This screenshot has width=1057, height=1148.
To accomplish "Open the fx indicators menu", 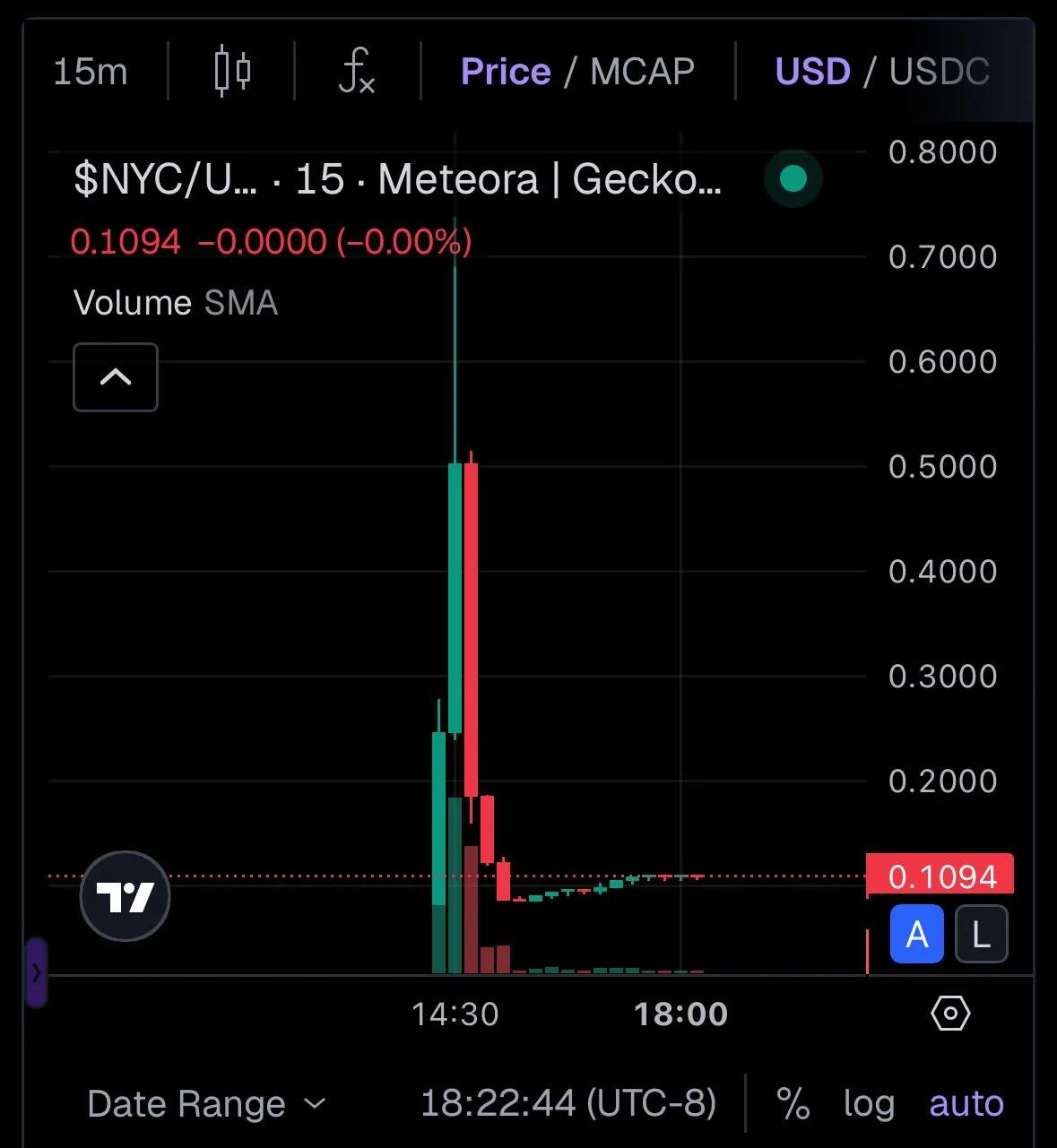I will (357, 71).
